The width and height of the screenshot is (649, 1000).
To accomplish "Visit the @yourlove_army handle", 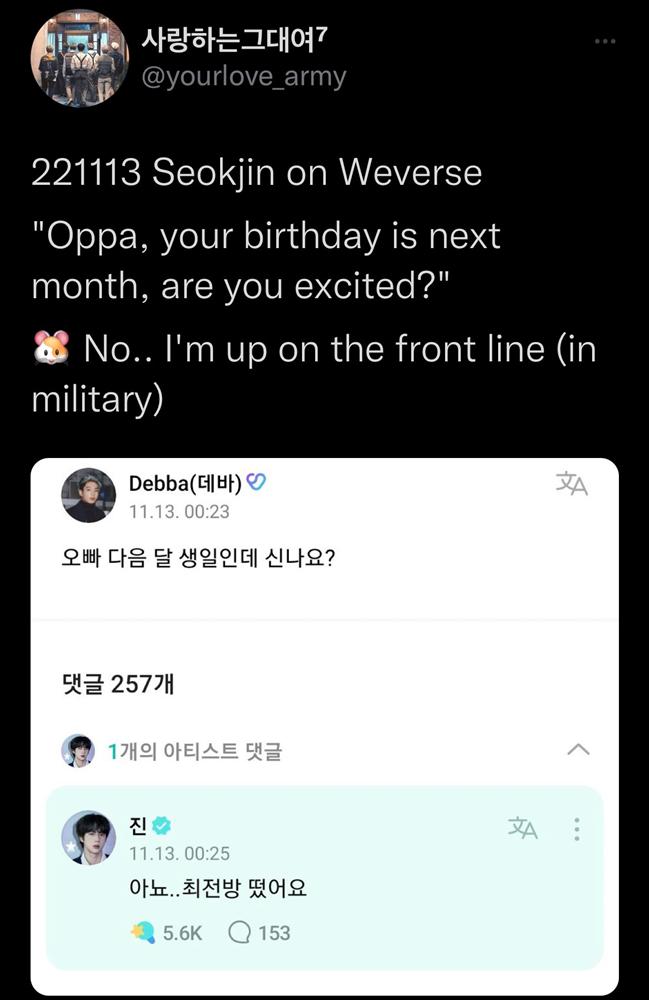I will [245, 77].
